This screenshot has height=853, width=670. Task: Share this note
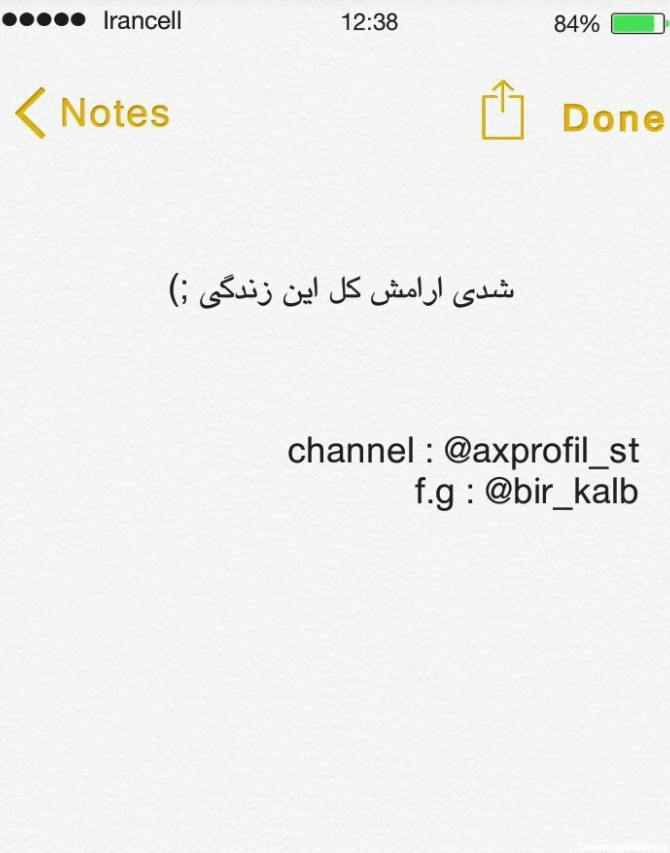pos(502,111)
